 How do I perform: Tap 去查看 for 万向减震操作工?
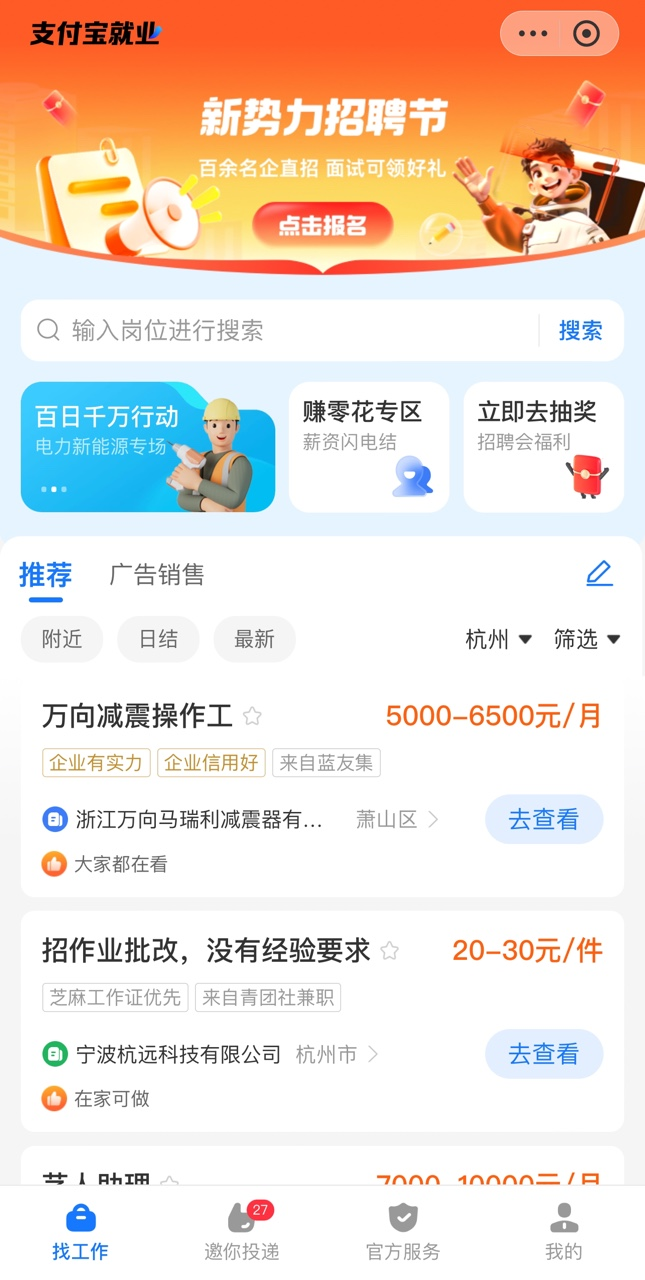(x=544, y=819)
